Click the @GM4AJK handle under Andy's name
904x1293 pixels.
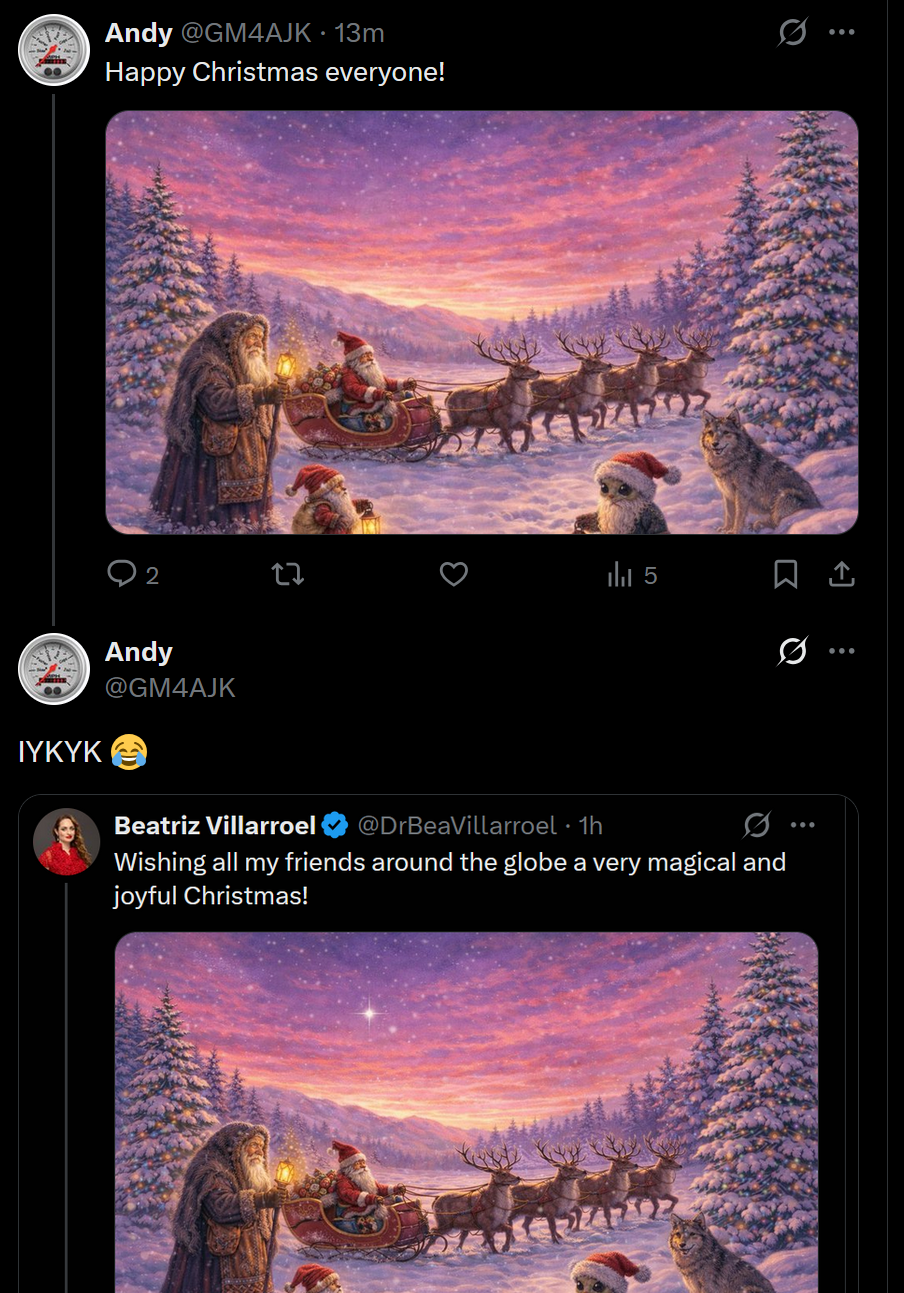click(170, 687)
